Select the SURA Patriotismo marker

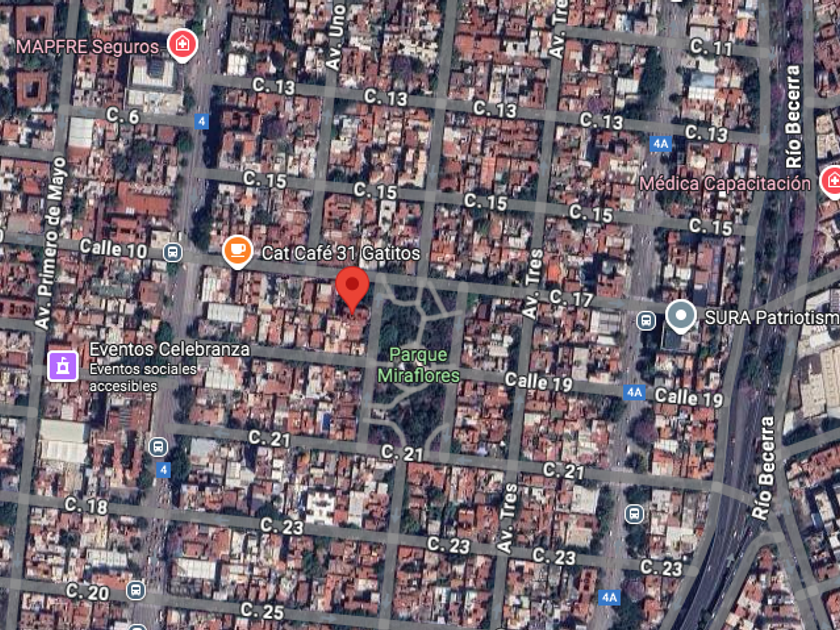[x=681, y=317]
